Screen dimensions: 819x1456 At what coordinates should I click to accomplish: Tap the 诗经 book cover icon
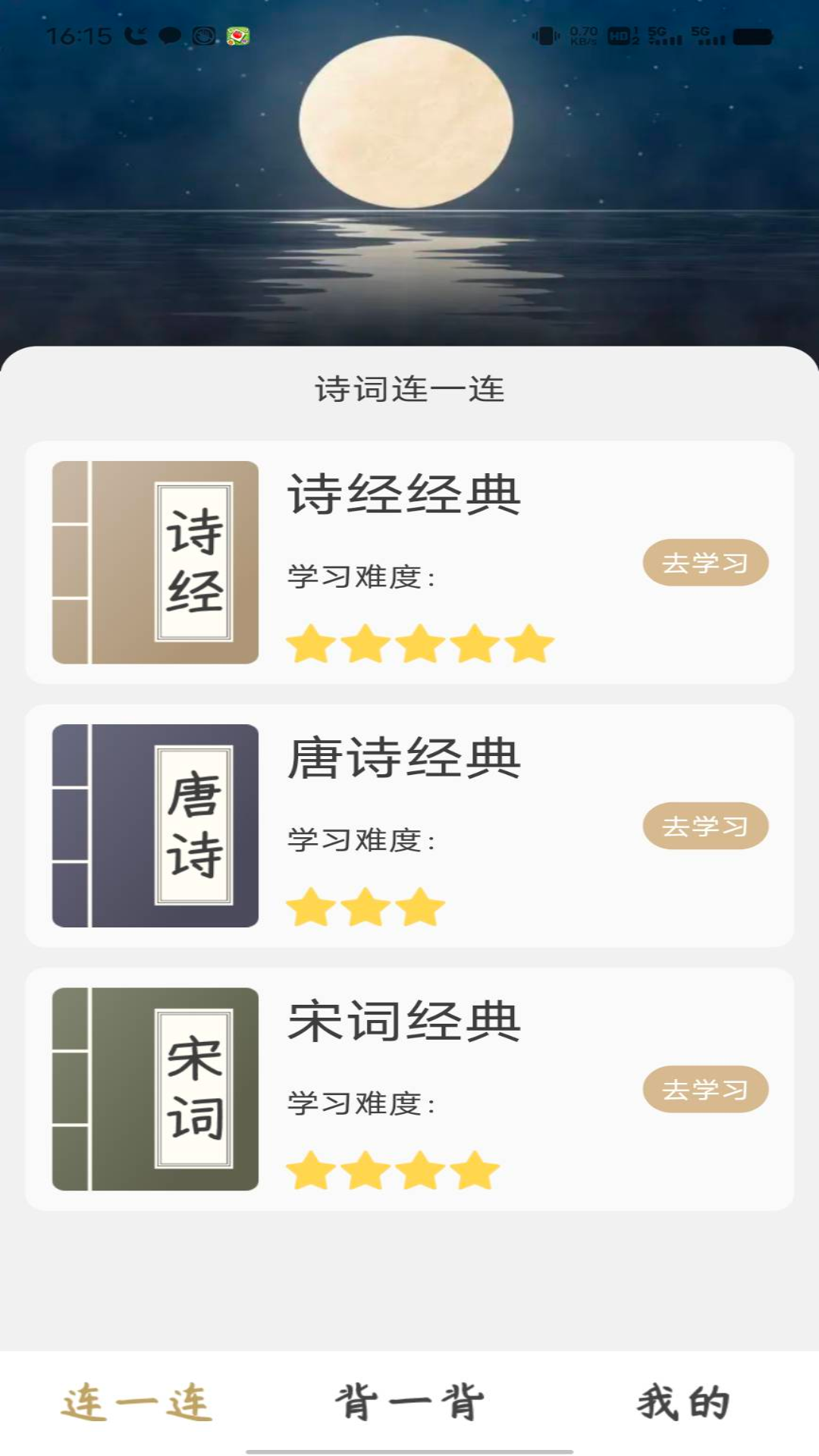click(155, 561)
